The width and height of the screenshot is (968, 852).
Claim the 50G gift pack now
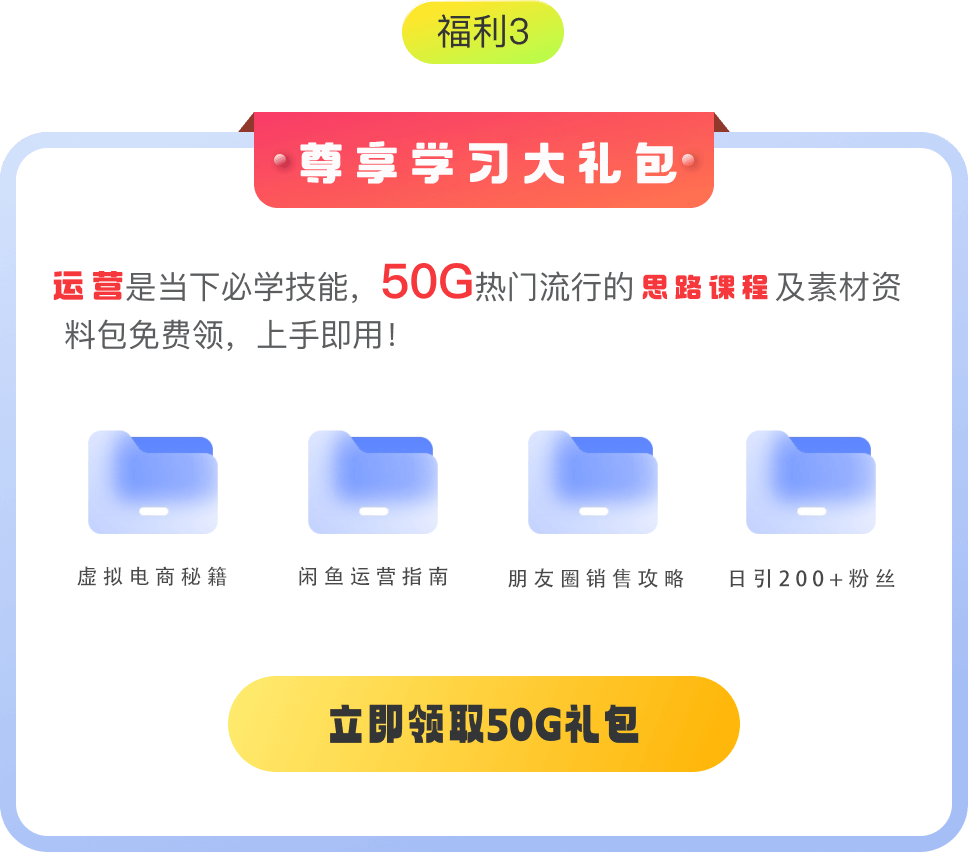pyautogui.click(x=484, y=724)
